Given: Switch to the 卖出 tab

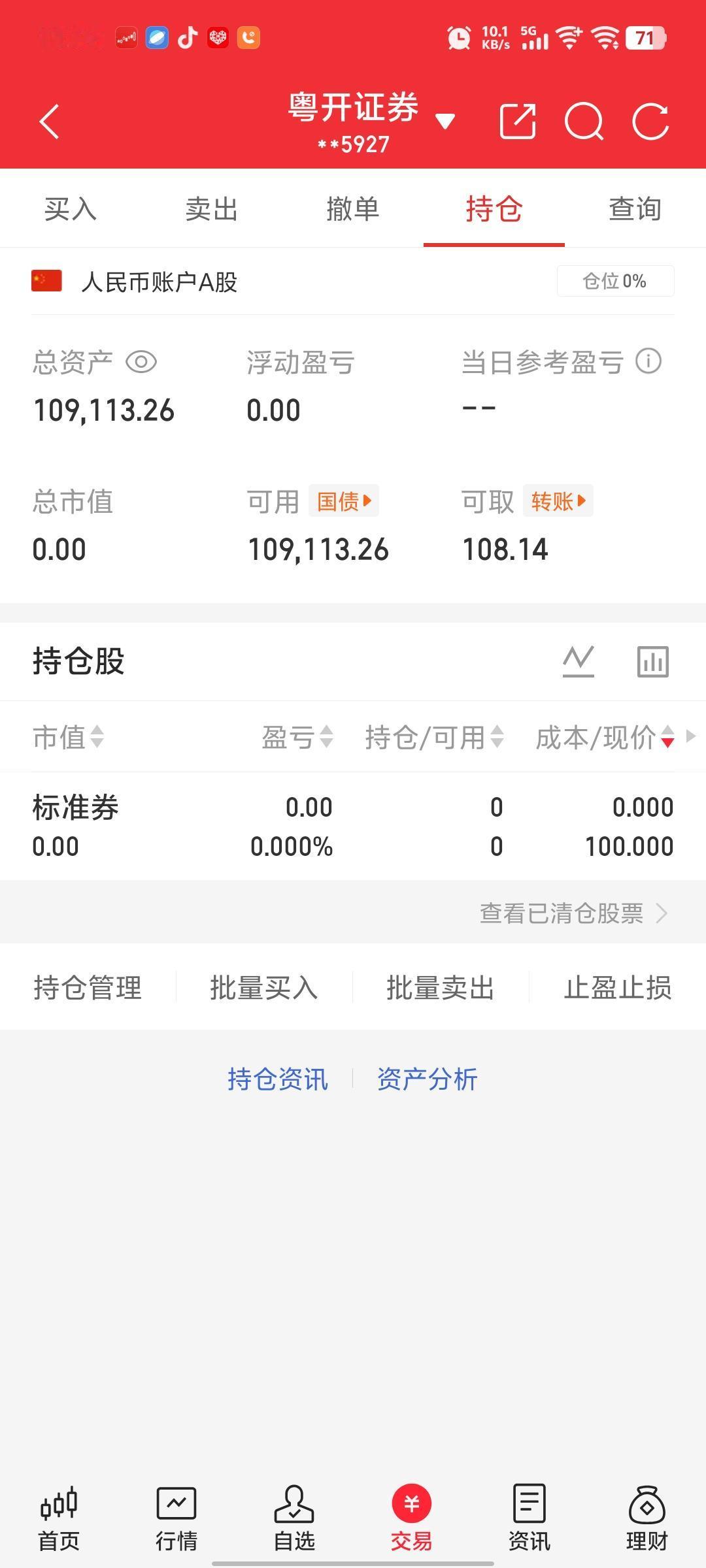Looking at the screenshot, I should 210,209.
